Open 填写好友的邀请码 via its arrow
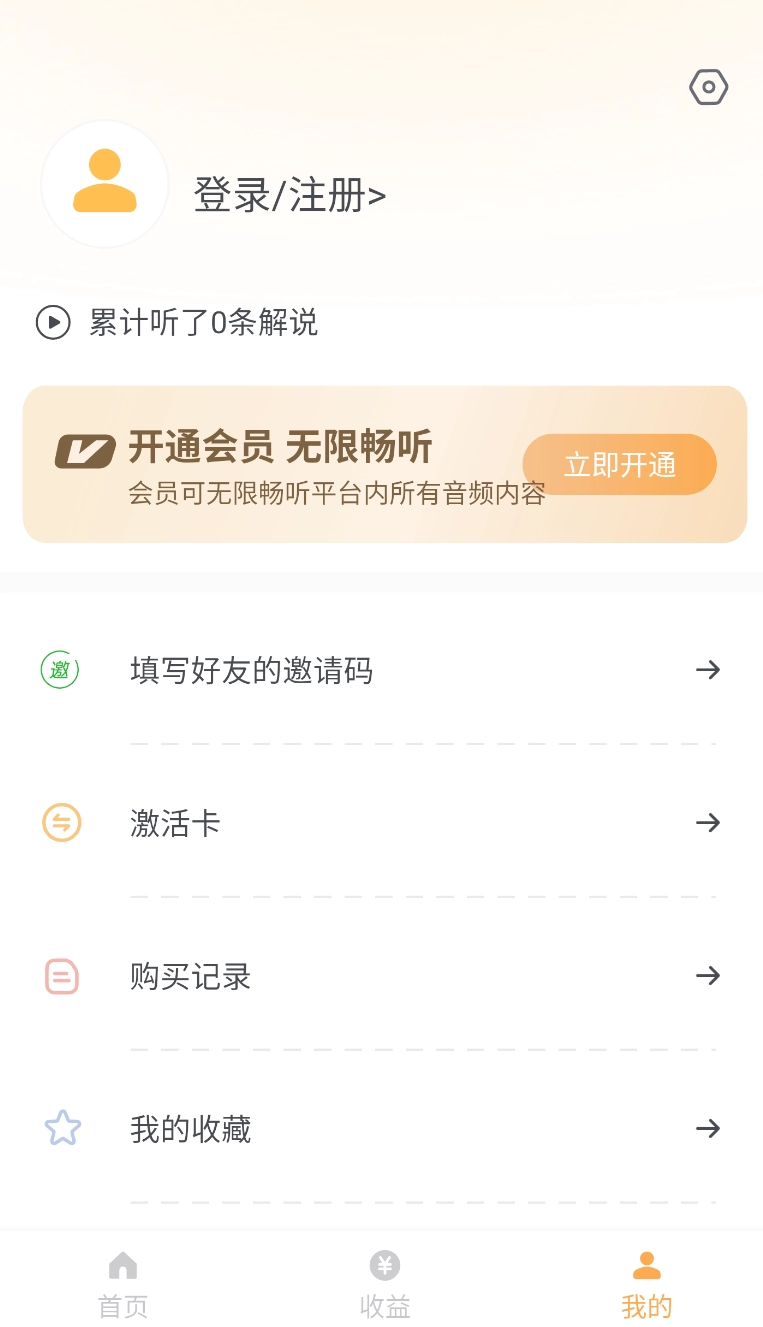Image resolution: width=763 pixels, height=1327 pixels. tap(708, 670)
